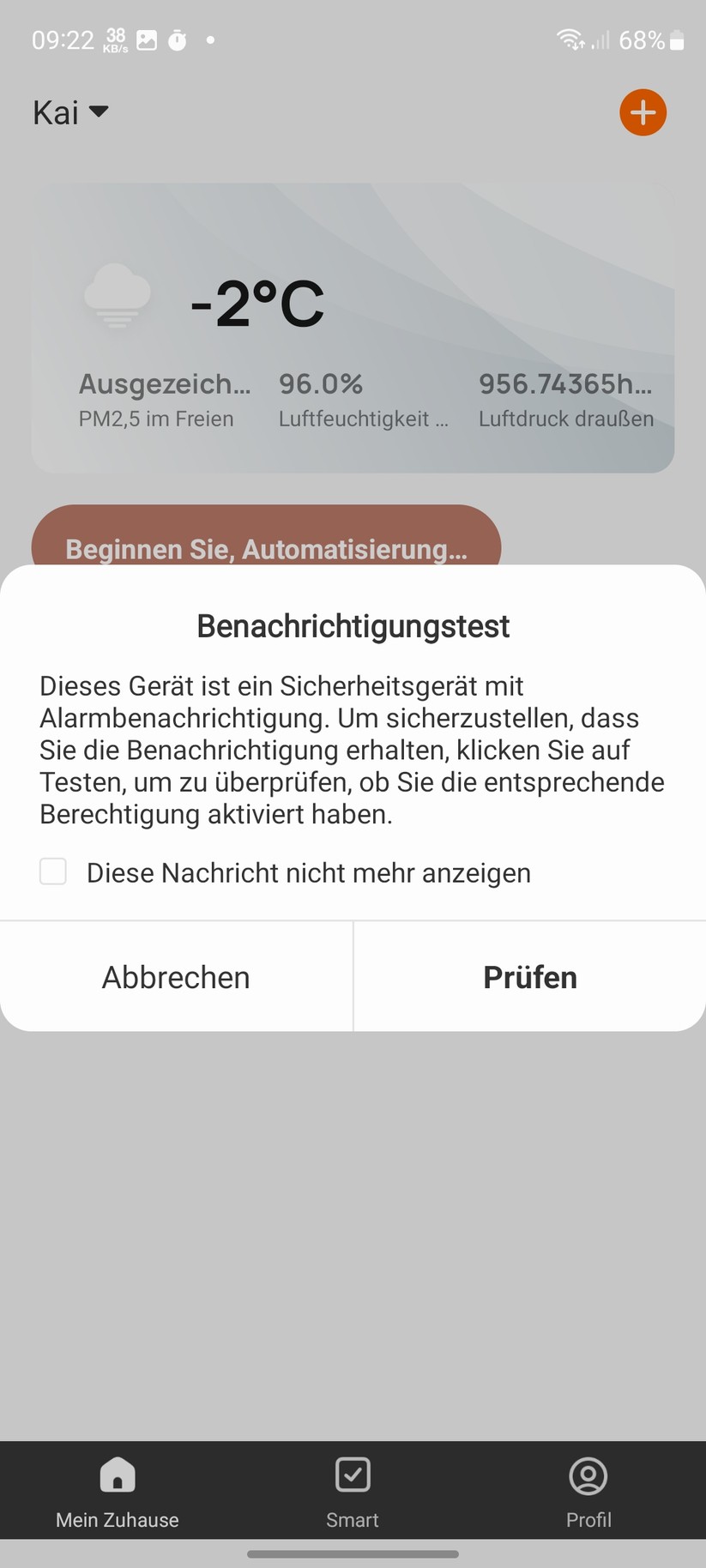706x1568 pixels.
Task: Tap the orange plus button to add device
Action: [x=643, y=112]
